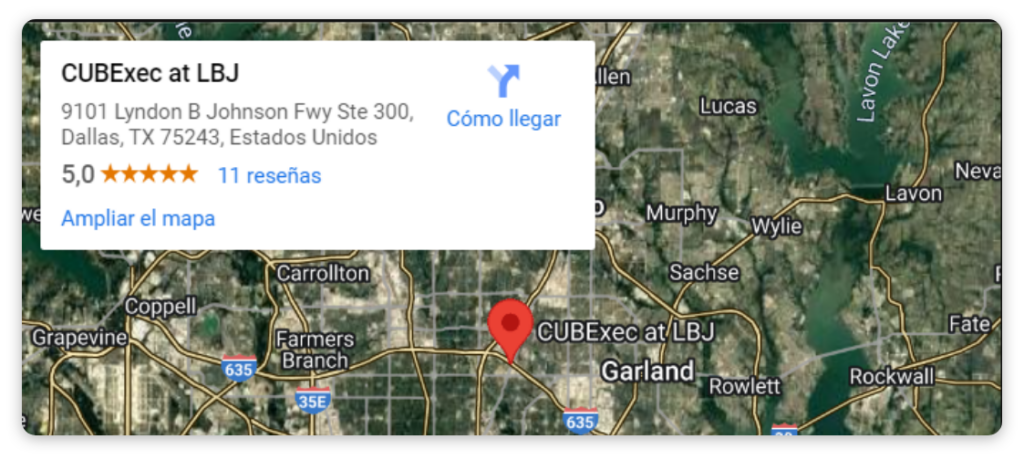Open the 11 reseñas link
This screenshot has width=1024, height=460.
tap(269, 176)
